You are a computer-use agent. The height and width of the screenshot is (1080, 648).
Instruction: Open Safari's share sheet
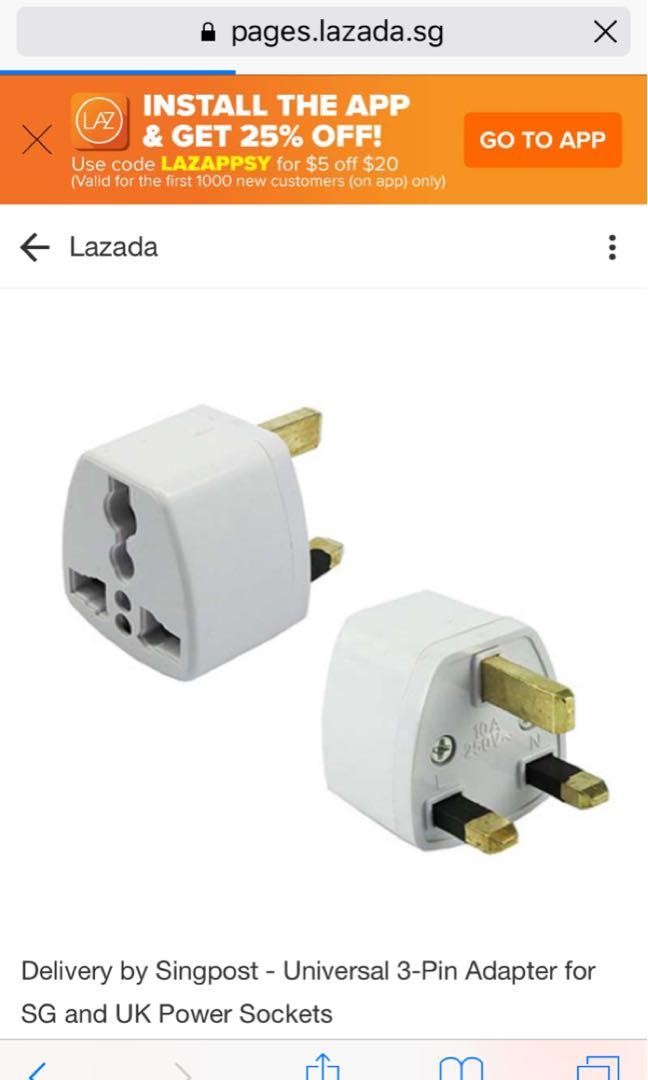point(322,1067)
